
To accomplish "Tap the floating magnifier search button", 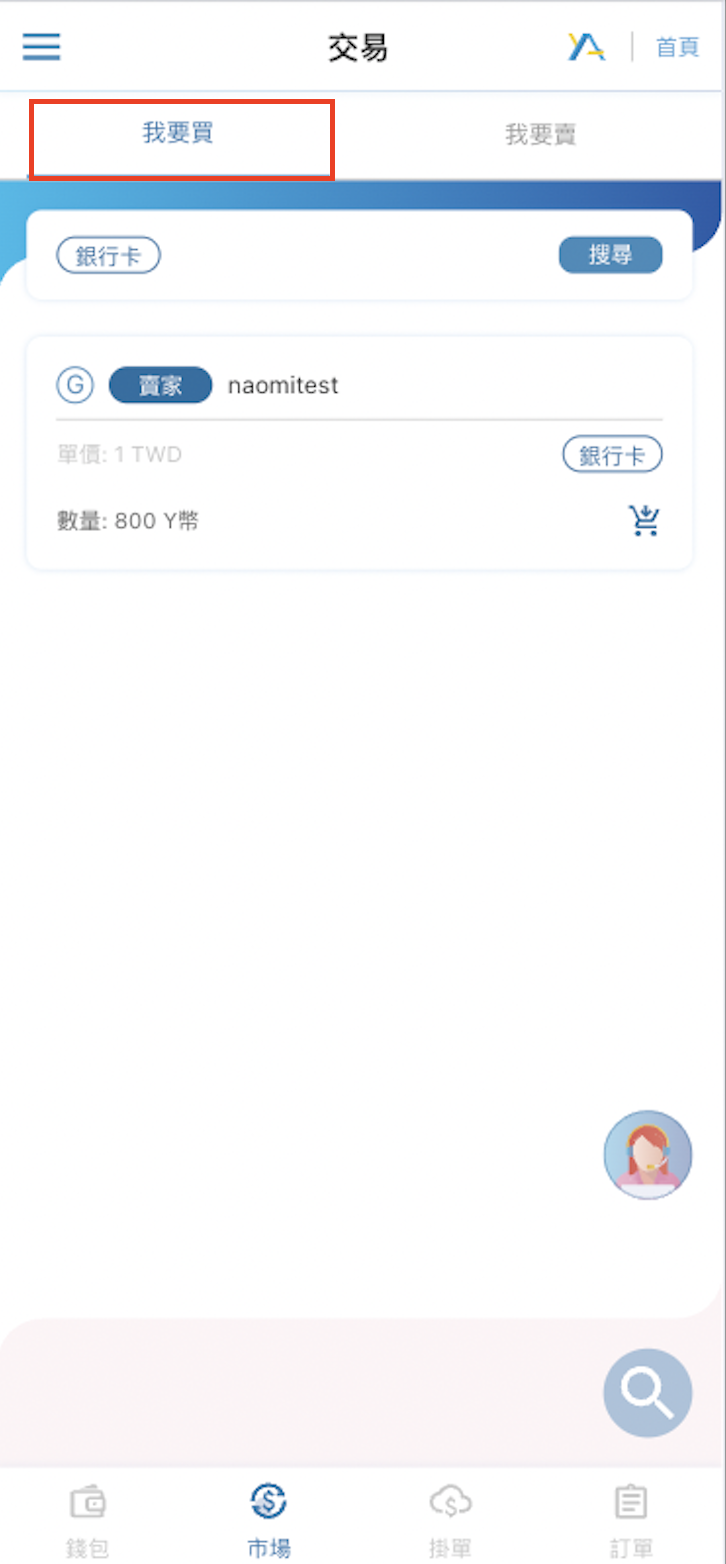I will [647, 1392].
